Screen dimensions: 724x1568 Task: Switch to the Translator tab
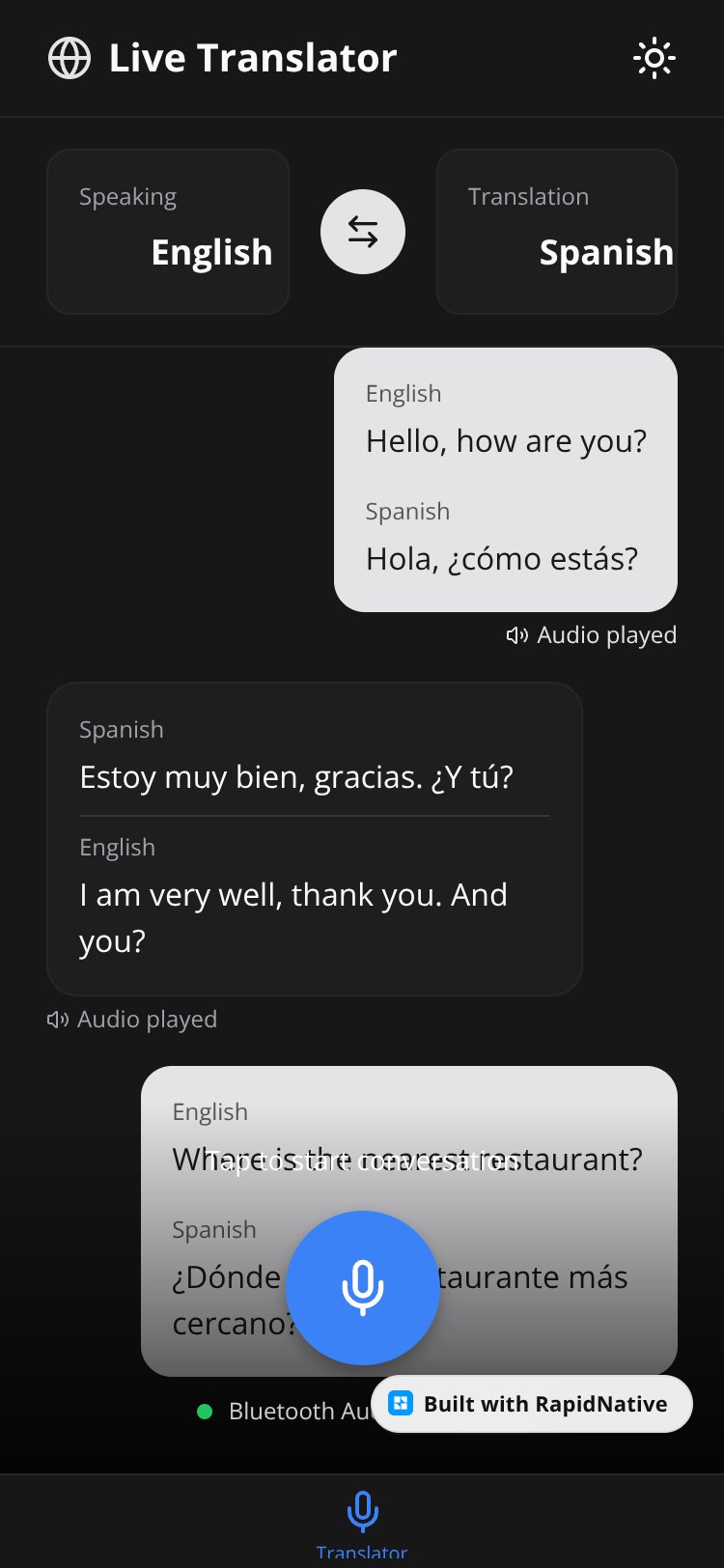[362, 1524]
